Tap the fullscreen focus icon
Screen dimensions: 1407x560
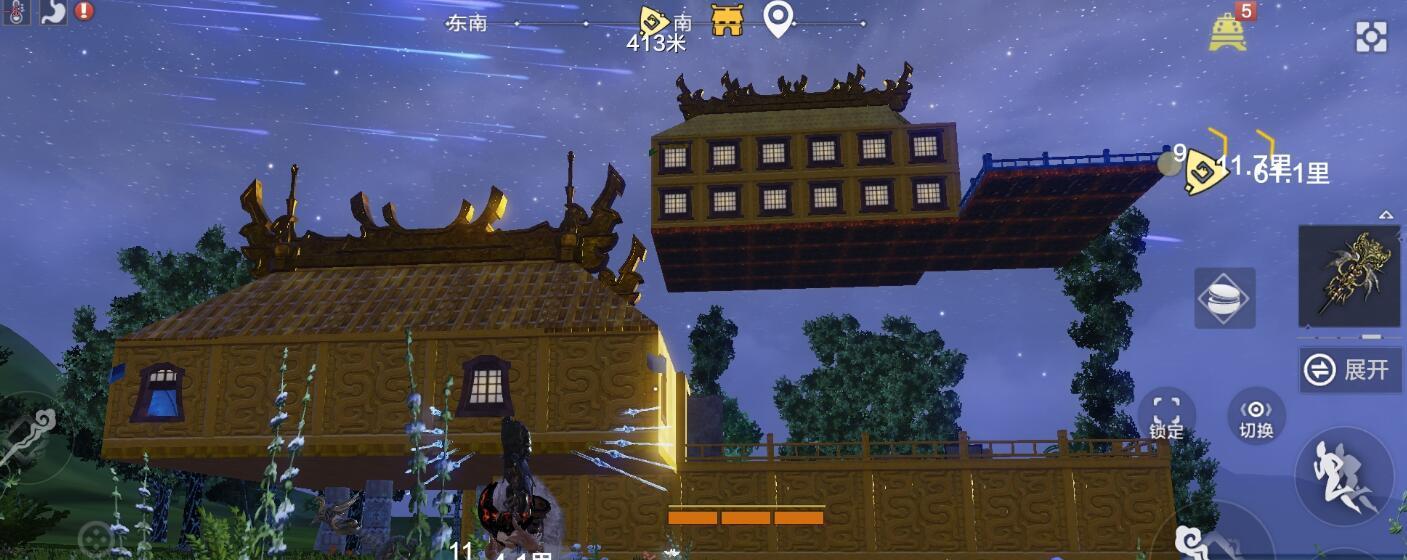click(x=1371, y=37)
